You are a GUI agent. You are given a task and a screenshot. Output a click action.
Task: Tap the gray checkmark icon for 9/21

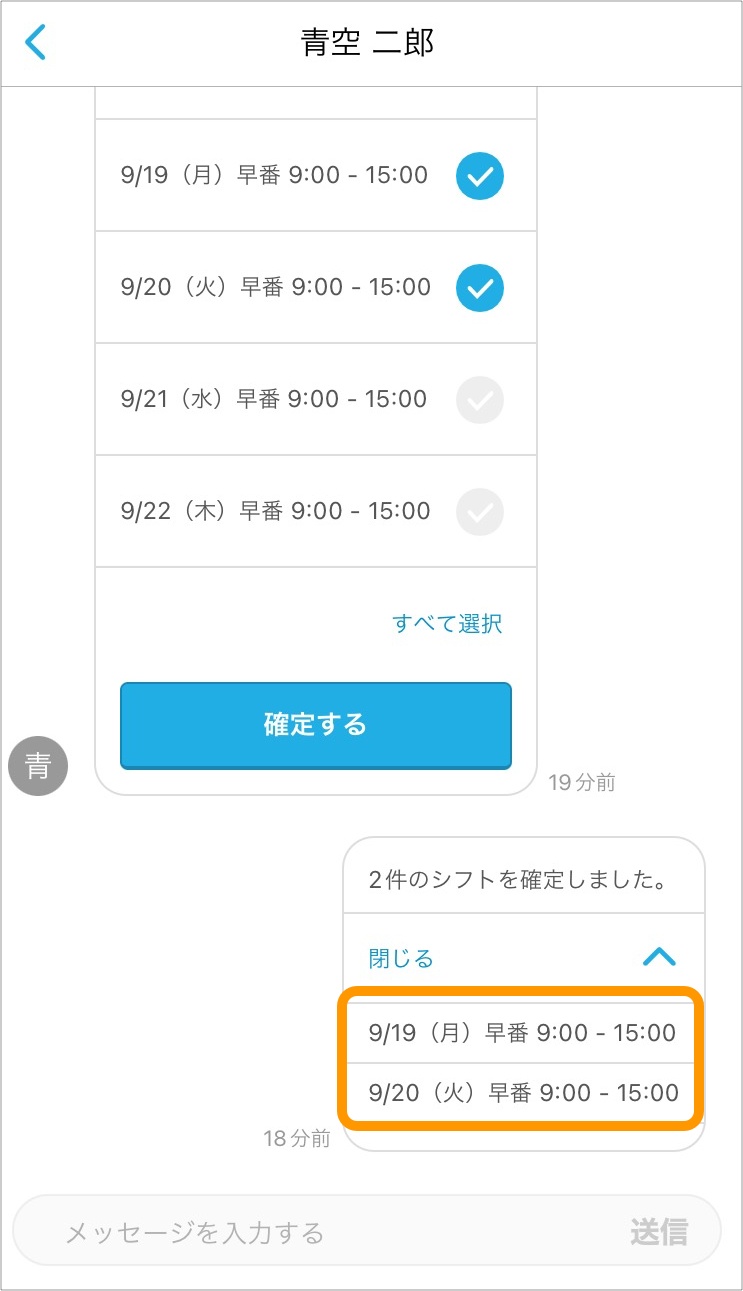click(480, 399)
